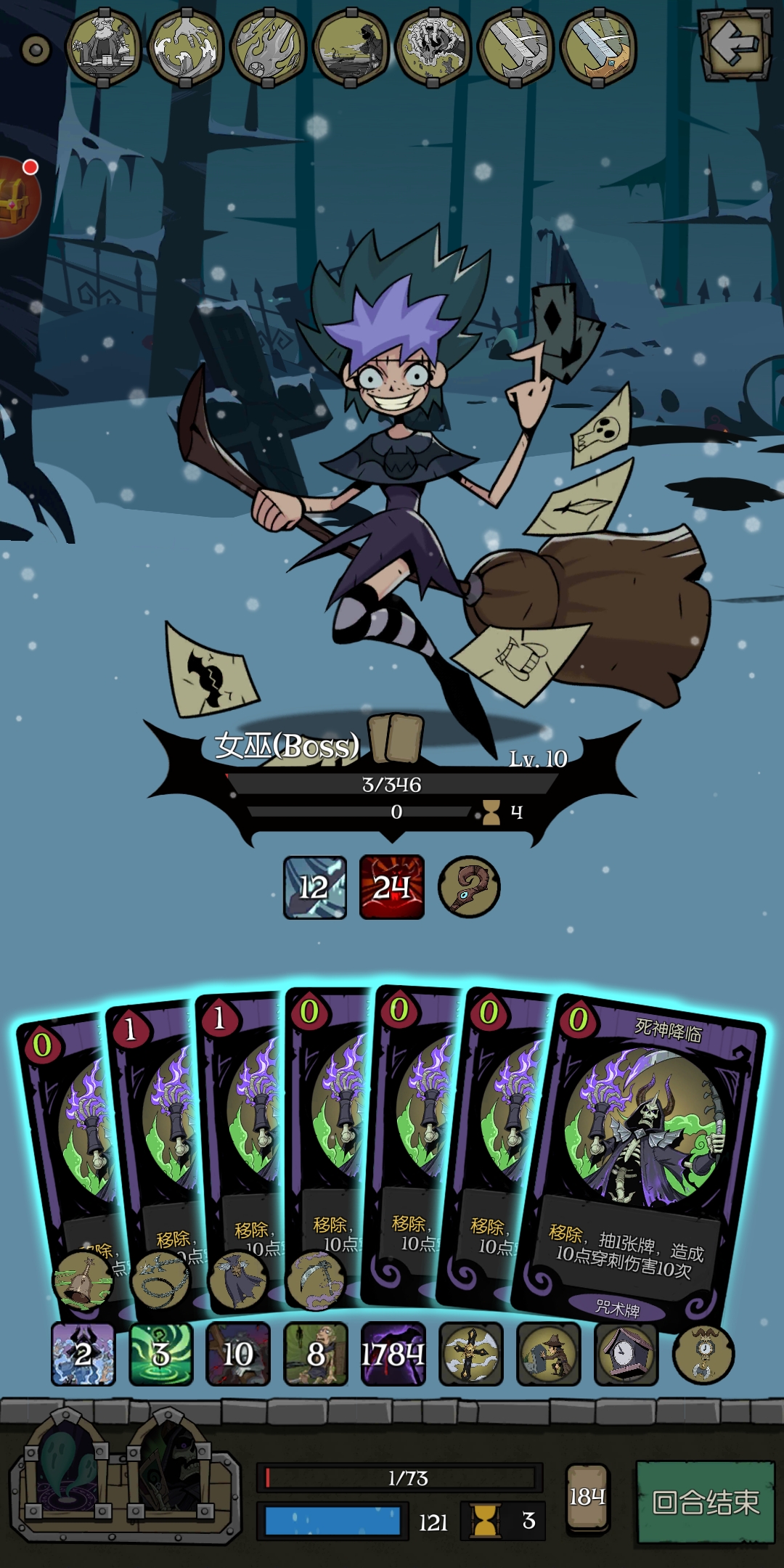The image size is (784, 1568).
Task: Open the treasure chest with red dot
Action: (x=15, y=197)
